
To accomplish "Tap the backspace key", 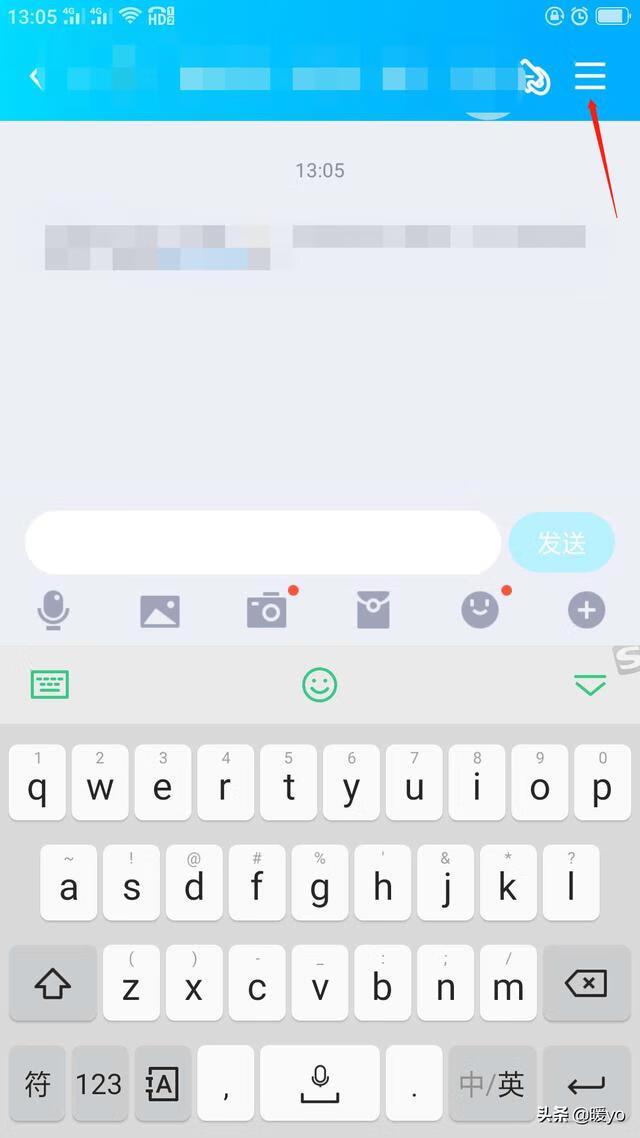I will click(x=586, y=985).
